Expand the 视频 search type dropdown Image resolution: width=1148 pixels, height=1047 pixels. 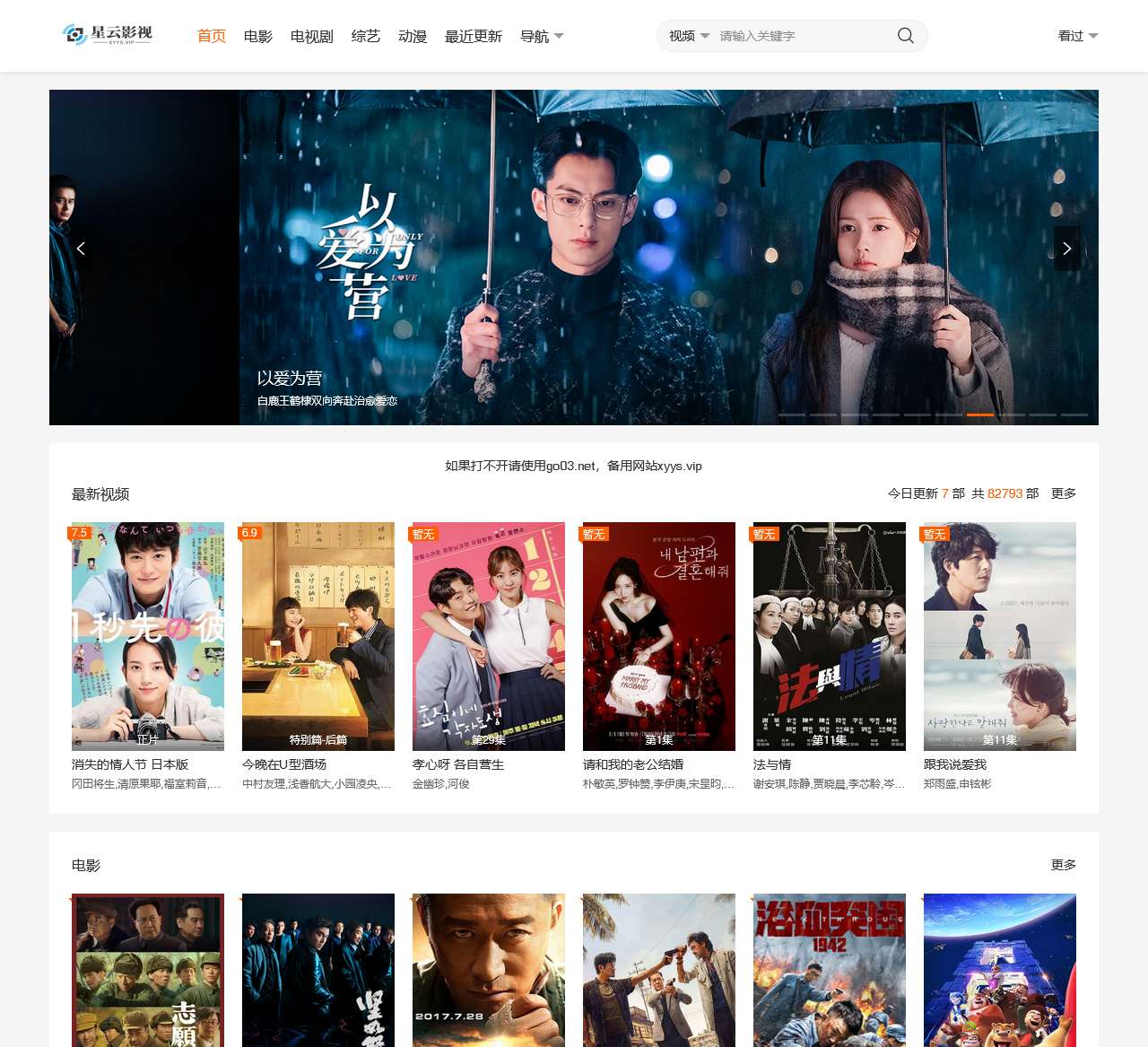pyautogui.click(x=689, y=36)
